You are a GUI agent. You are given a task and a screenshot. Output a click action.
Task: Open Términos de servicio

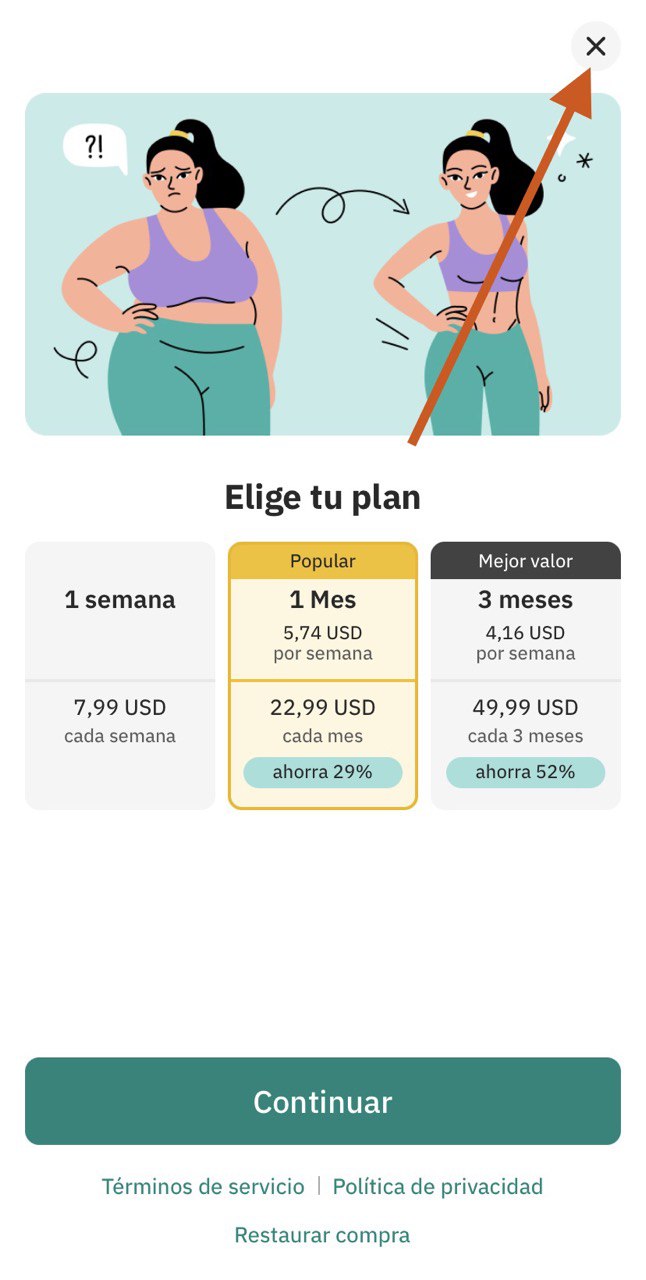[203, 1187]
